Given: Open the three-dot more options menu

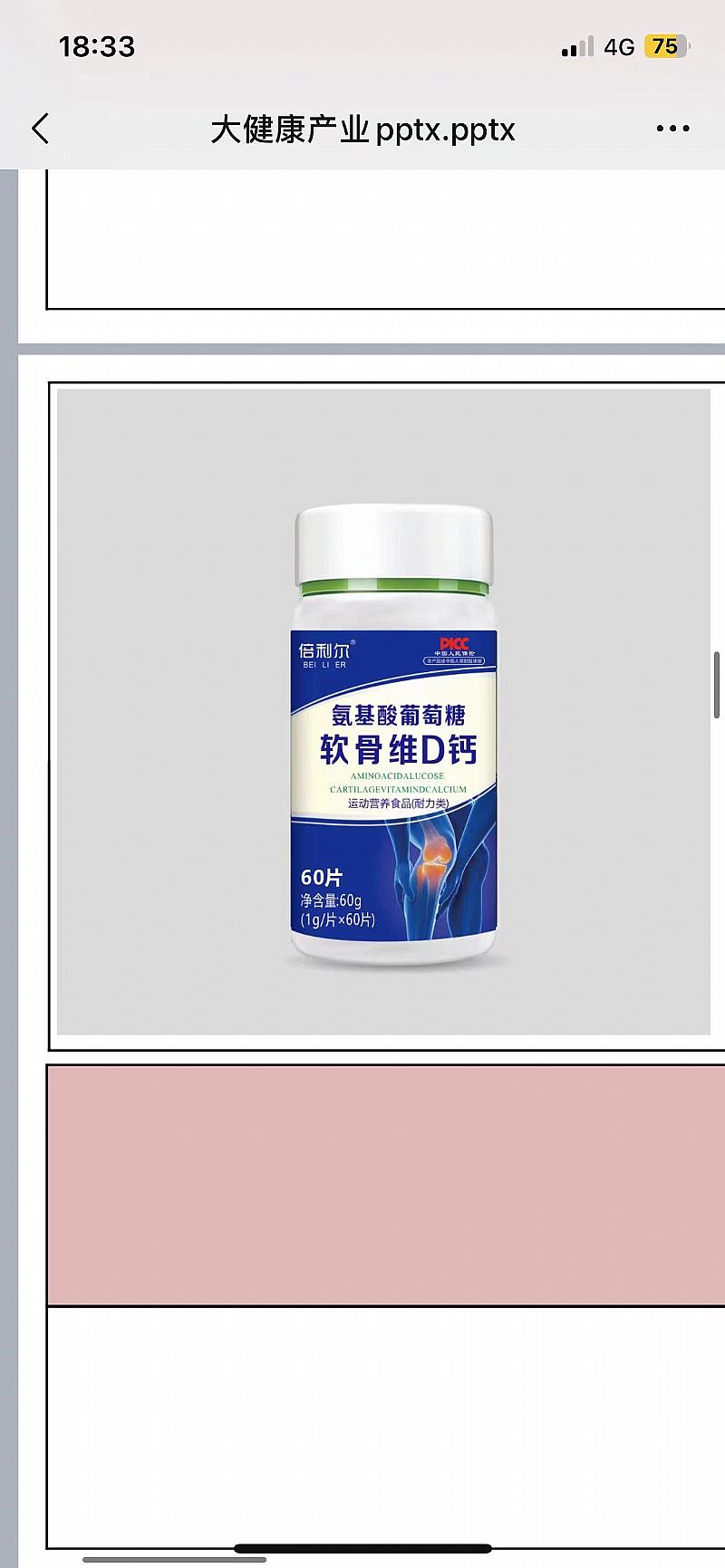Looking at the screenshot, I should (x=672, y=129).
